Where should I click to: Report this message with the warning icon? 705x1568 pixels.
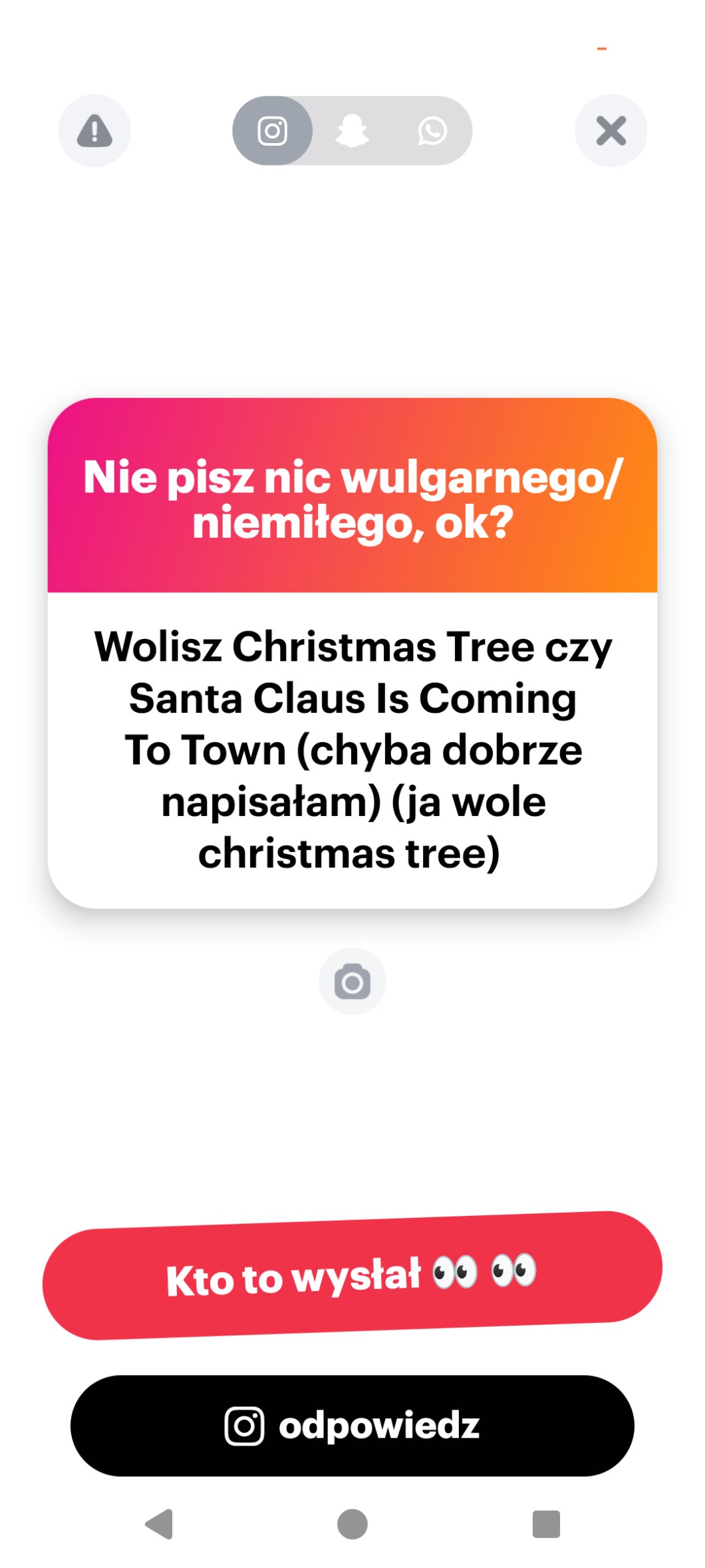[x=94, y=130]
